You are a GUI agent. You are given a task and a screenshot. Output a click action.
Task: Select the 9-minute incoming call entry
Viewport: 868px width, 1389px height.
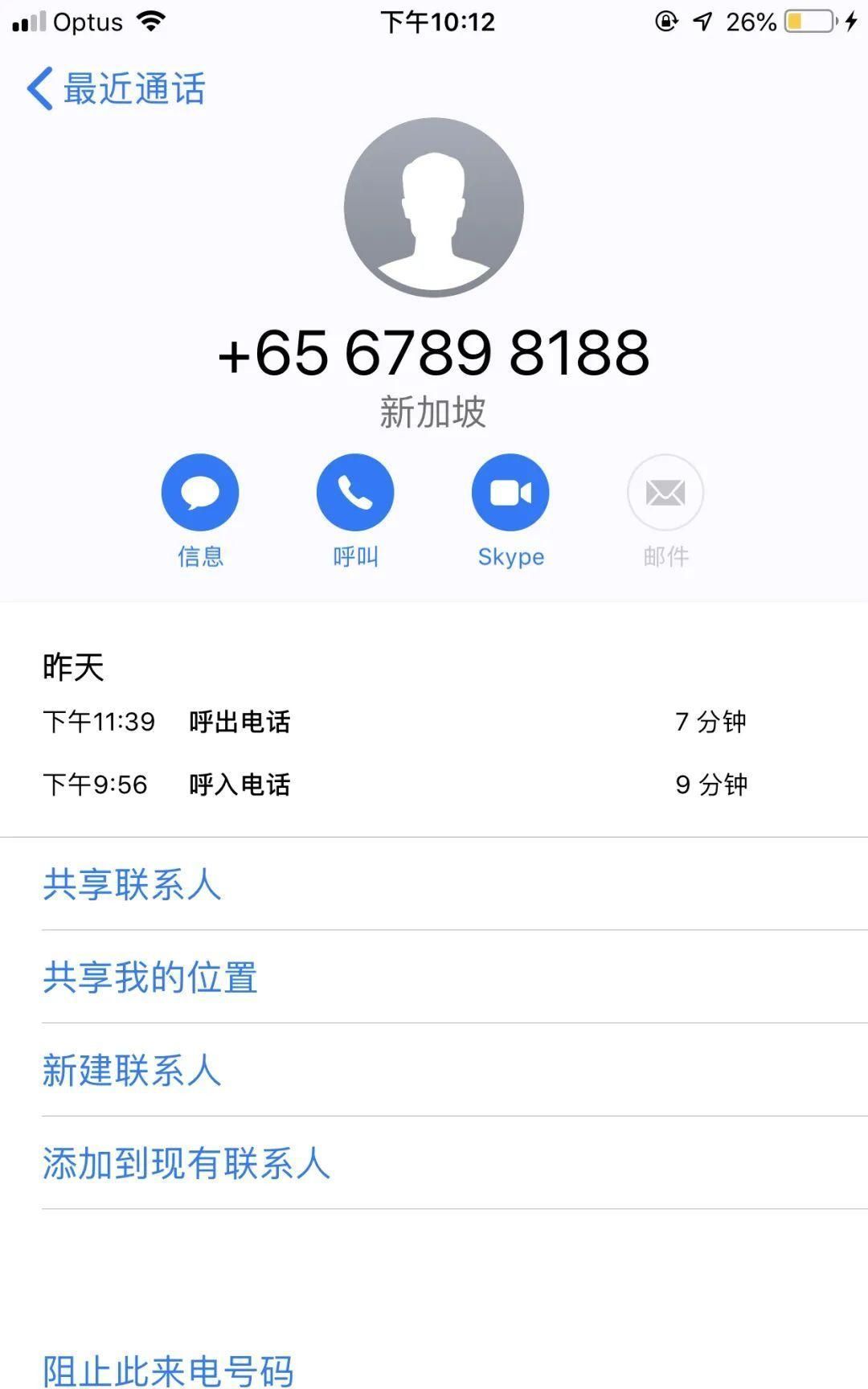434,785
